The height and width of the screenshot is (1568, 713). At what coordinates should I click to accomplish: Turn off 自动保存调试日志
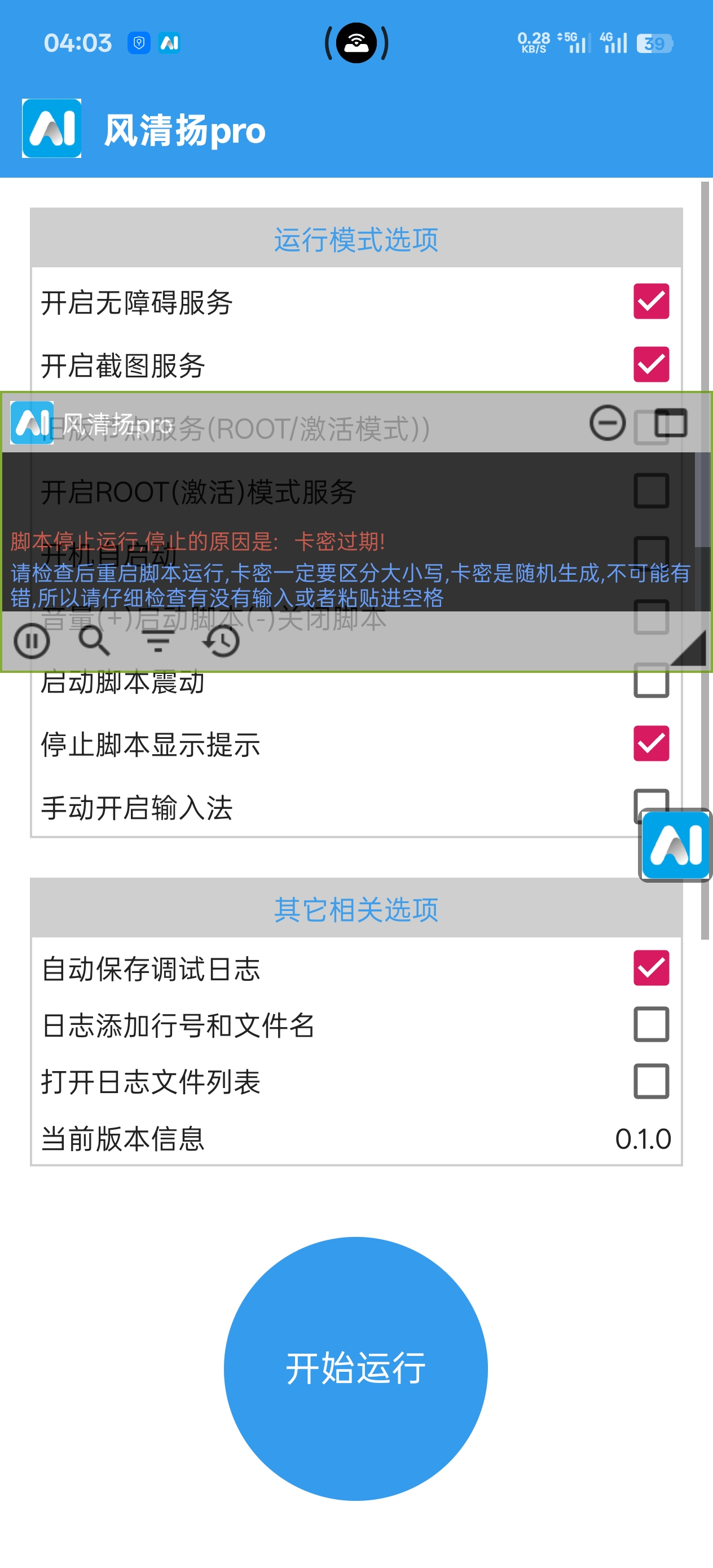click(x=650, y=968)
